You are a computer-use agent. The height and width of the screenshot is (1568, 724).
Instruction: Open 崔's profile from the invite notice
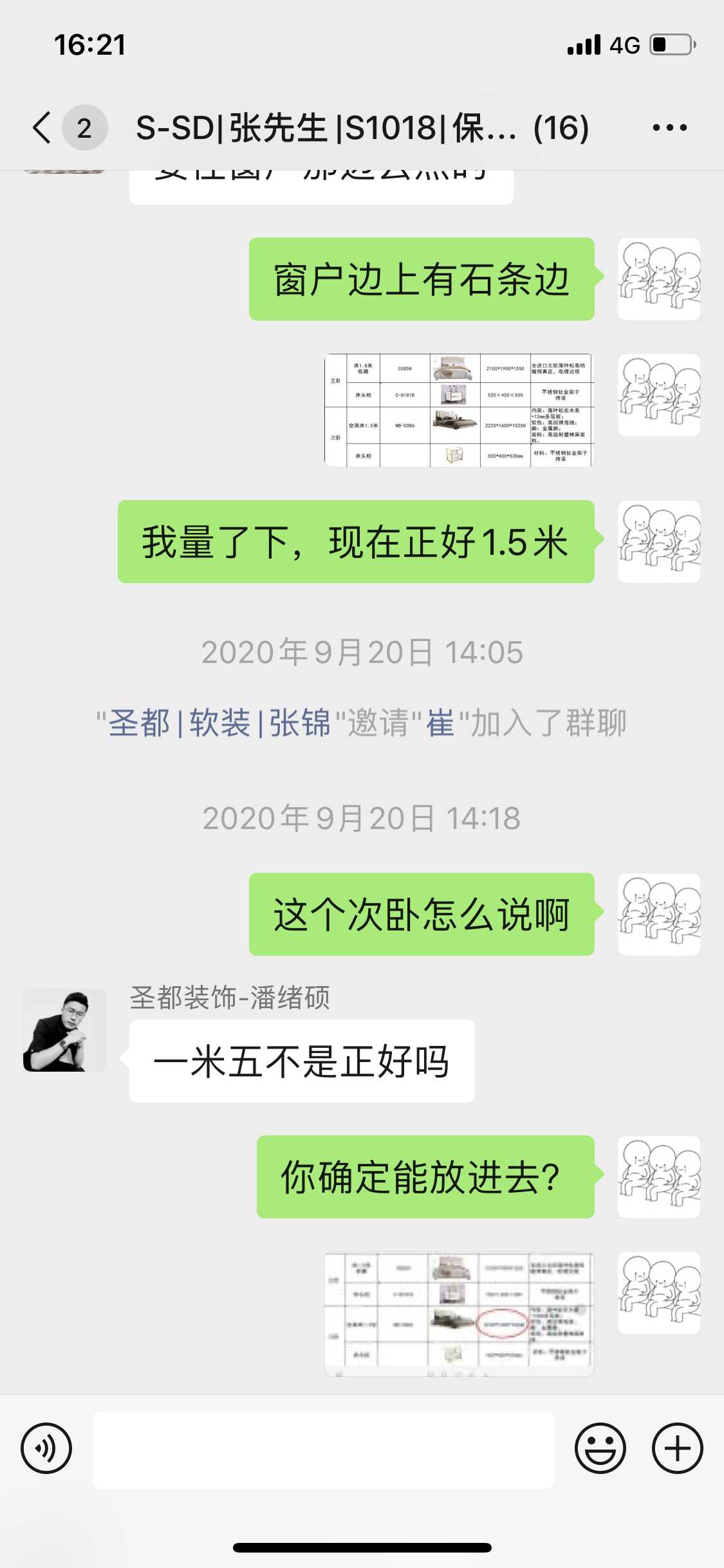pyautogui.click(x=440, y=723)
